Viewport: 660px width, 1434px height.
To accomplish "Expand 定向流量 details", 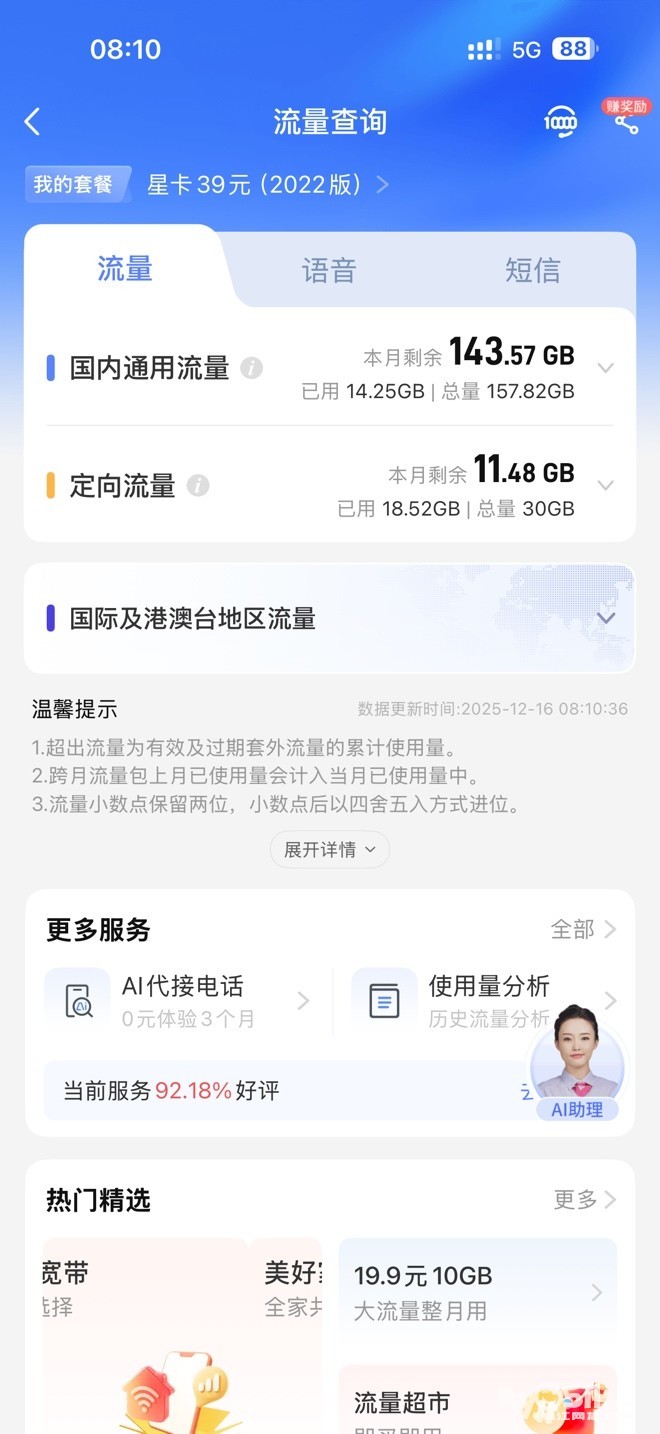I will [x=605, y=485].
